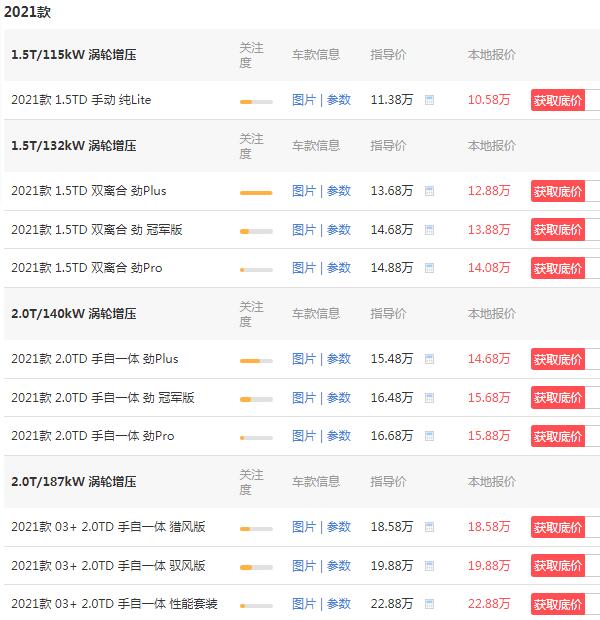The width and height of the screenshot is (600, 620).
Task: Open 图片 for 2.0TD 手自一体 劲Pro
Action: 303,436
